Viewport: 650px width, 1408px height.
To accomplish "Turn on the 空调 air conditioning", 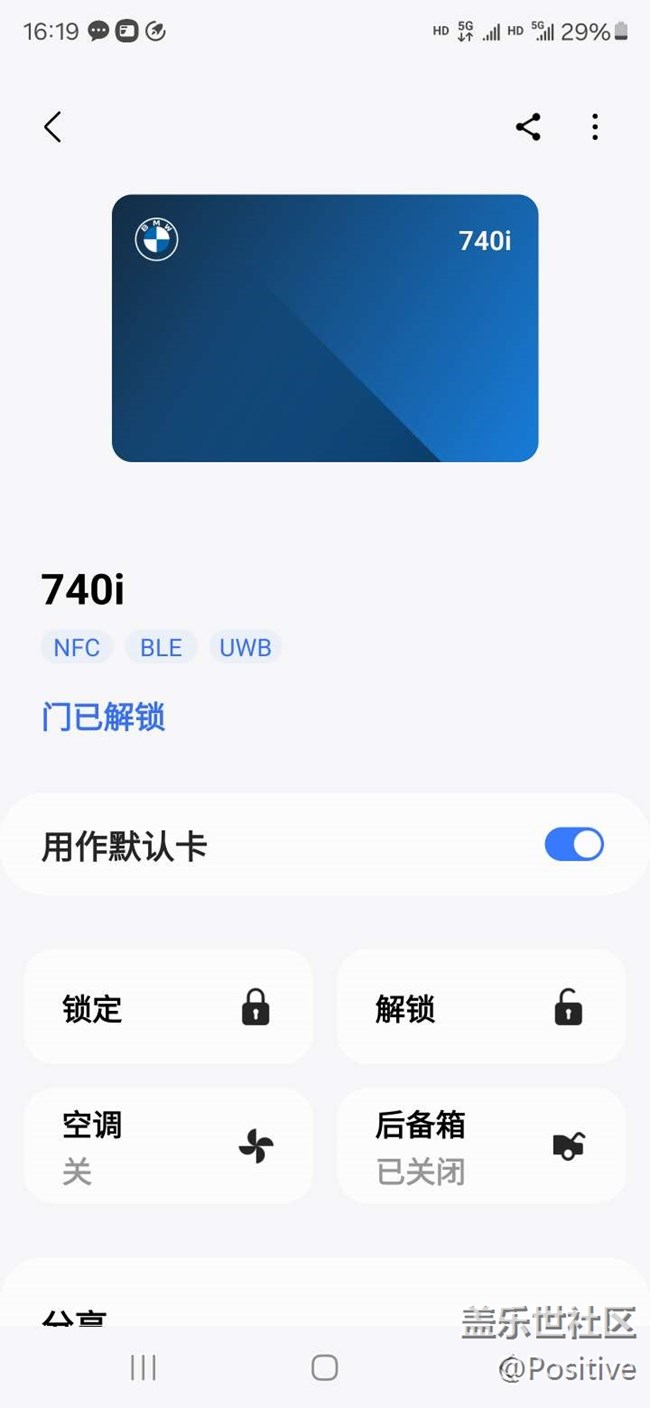I will pyautogui.click(x=169, y=1146).
